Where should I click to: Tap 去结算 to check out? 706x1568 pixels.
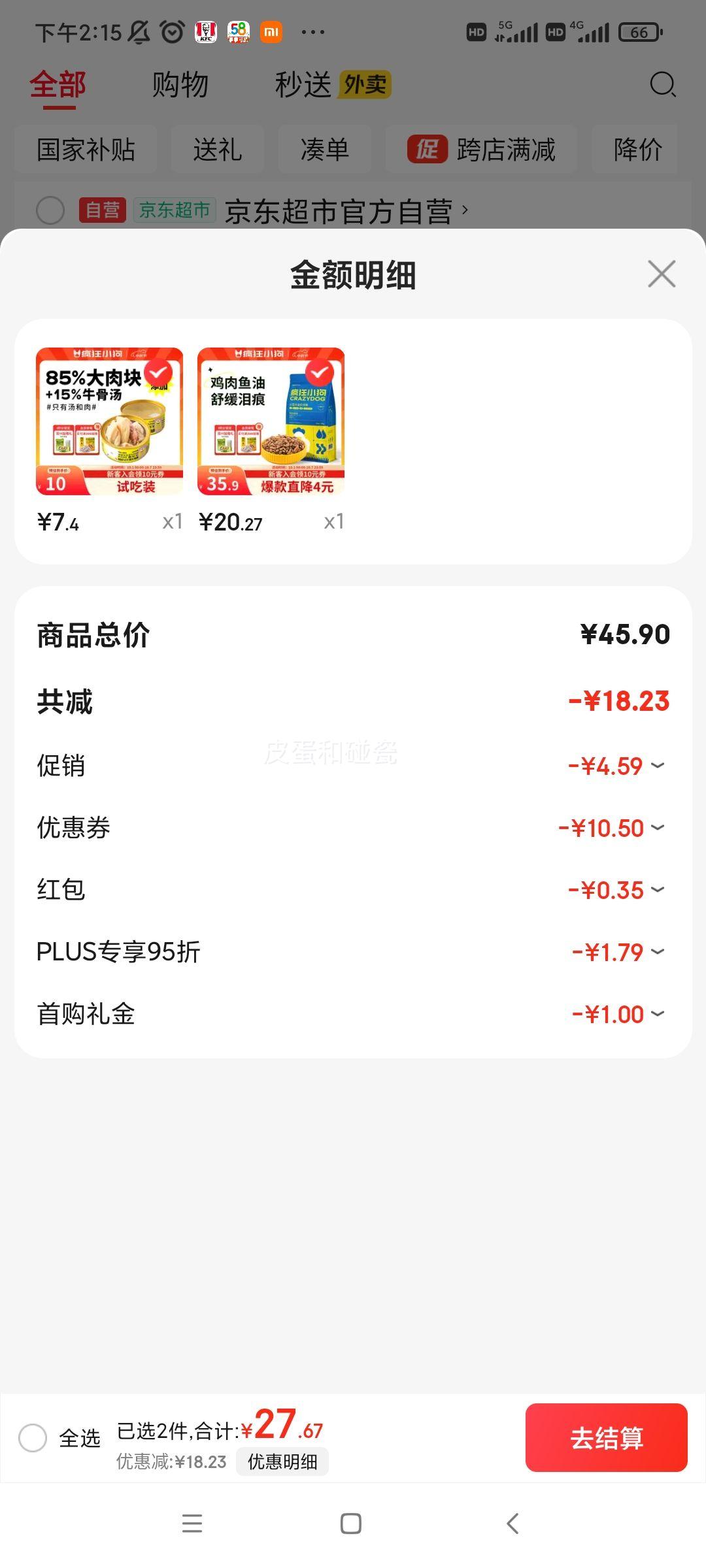pyautogui.click(x=606, y=1438)
